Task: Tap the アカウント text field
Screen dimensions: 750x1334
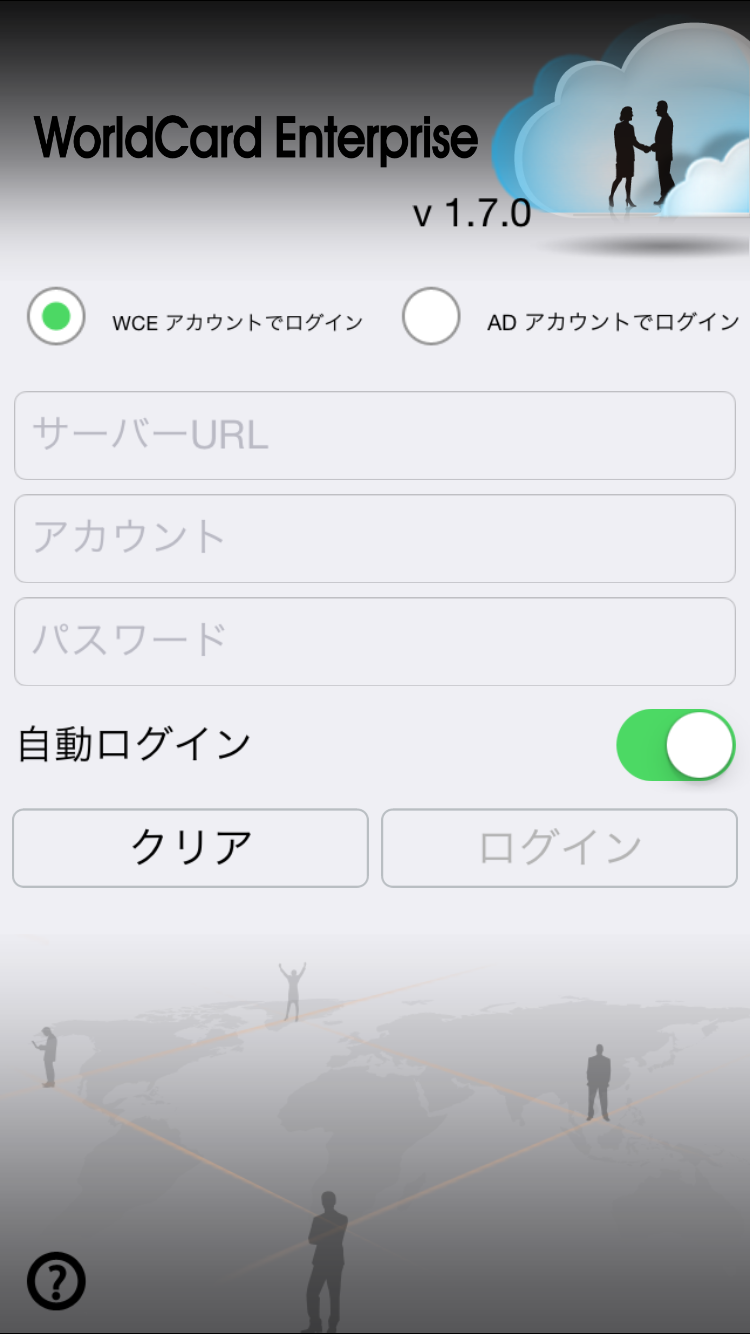Action: pos(375,538)
